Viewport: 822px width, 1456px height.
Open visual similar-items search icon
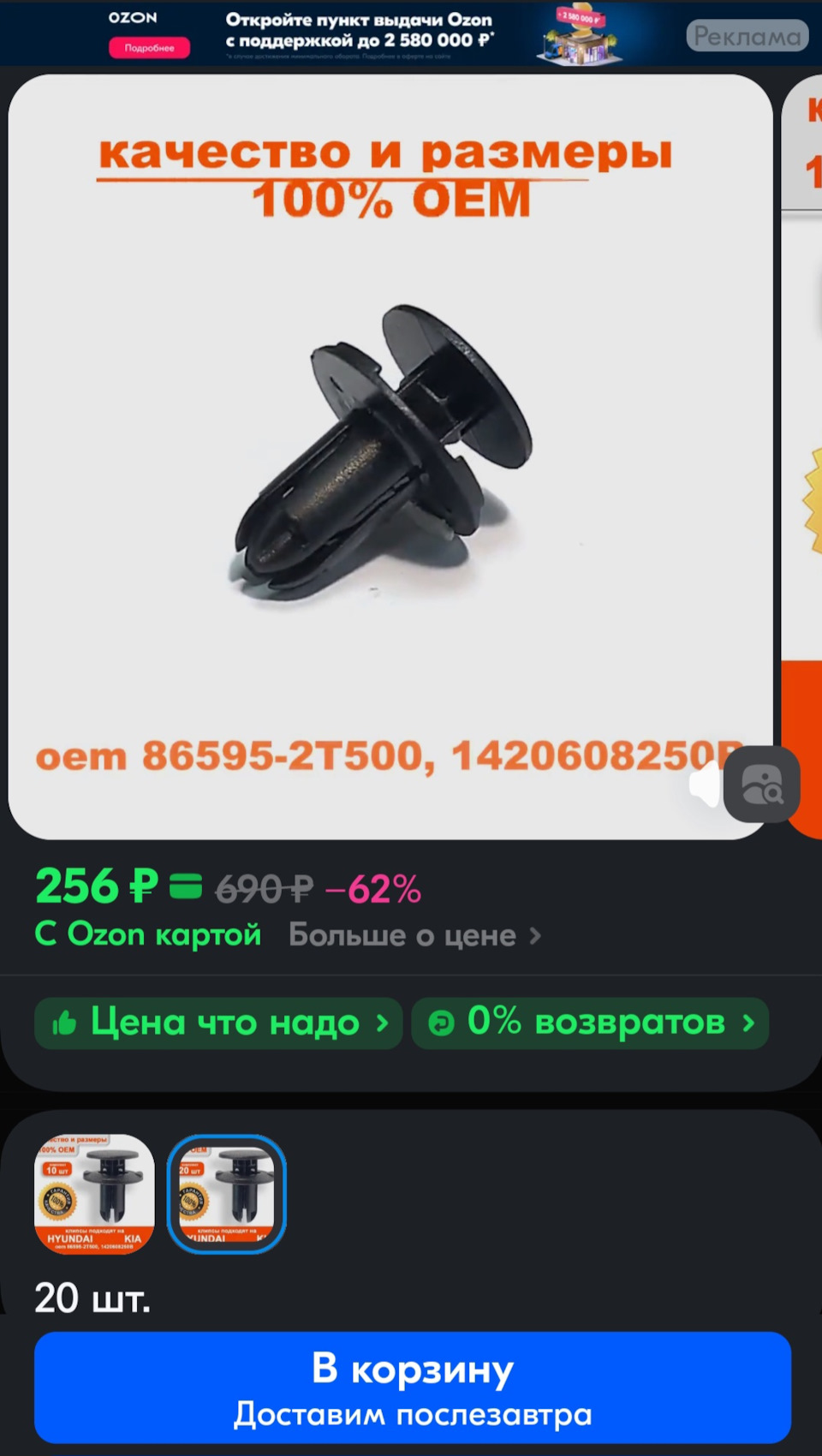762,785
